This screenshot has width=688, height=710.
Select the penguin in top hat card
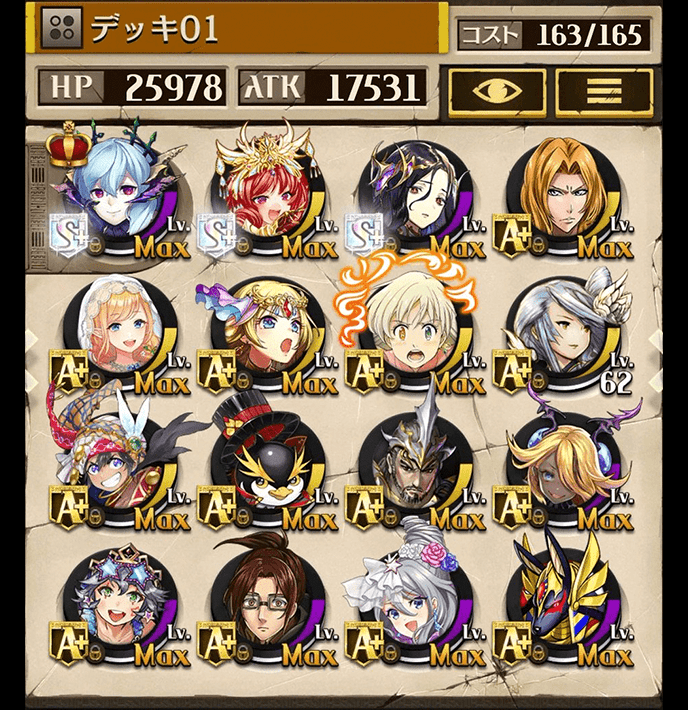265,470
